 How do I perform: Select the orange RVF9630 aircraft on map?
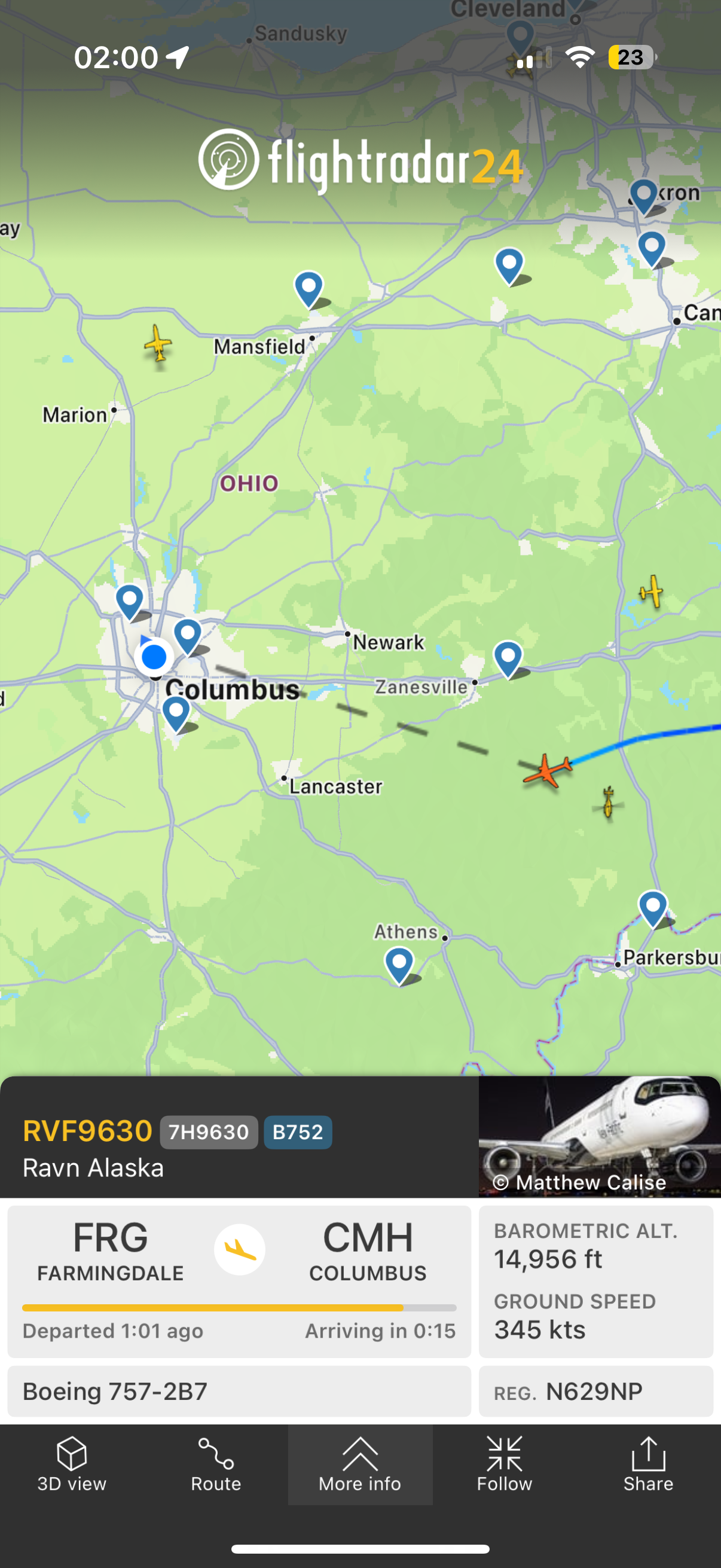[x=548, y=770]
